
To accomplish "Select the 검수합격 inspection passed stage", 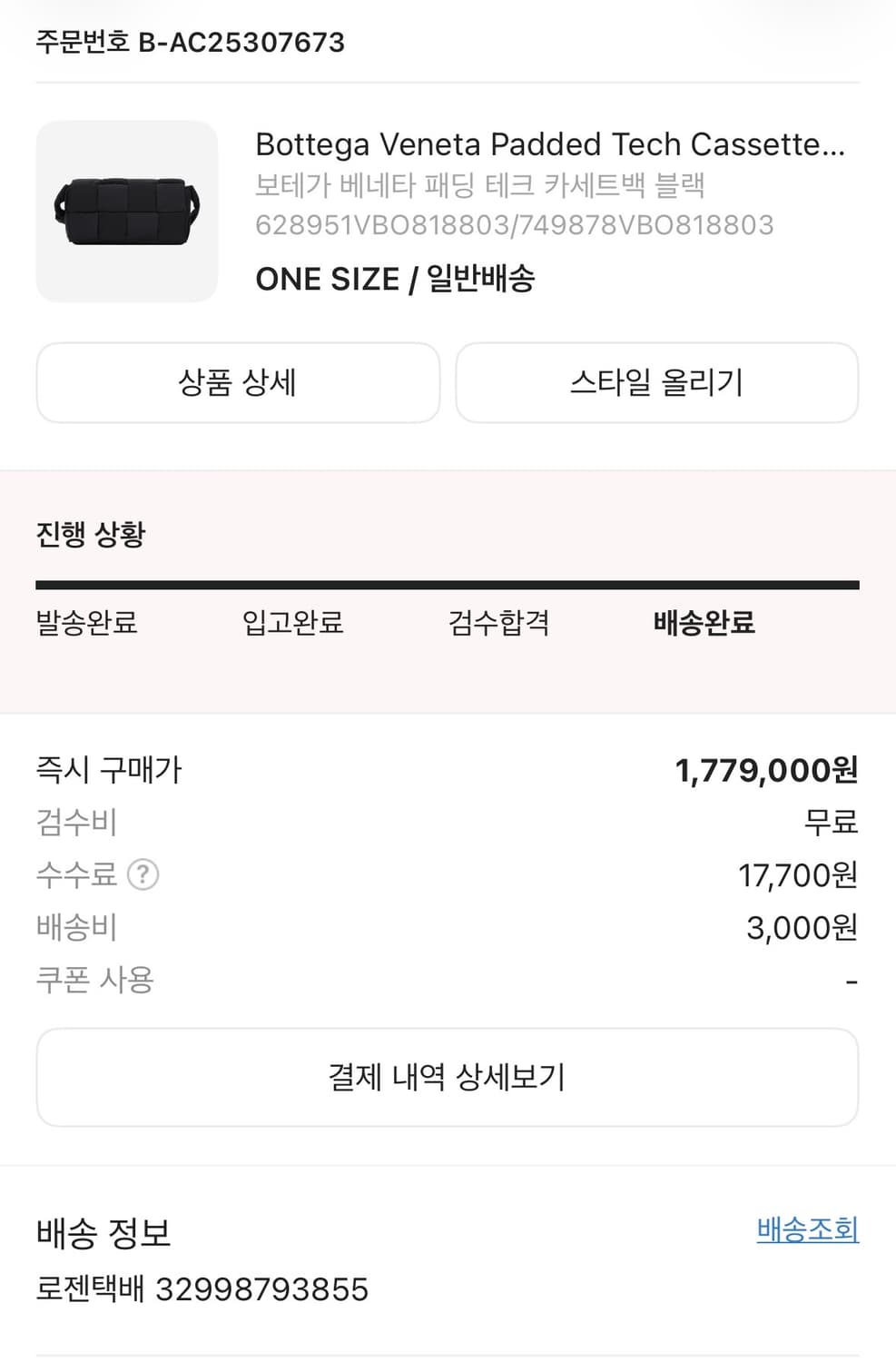I will (500, 624).
